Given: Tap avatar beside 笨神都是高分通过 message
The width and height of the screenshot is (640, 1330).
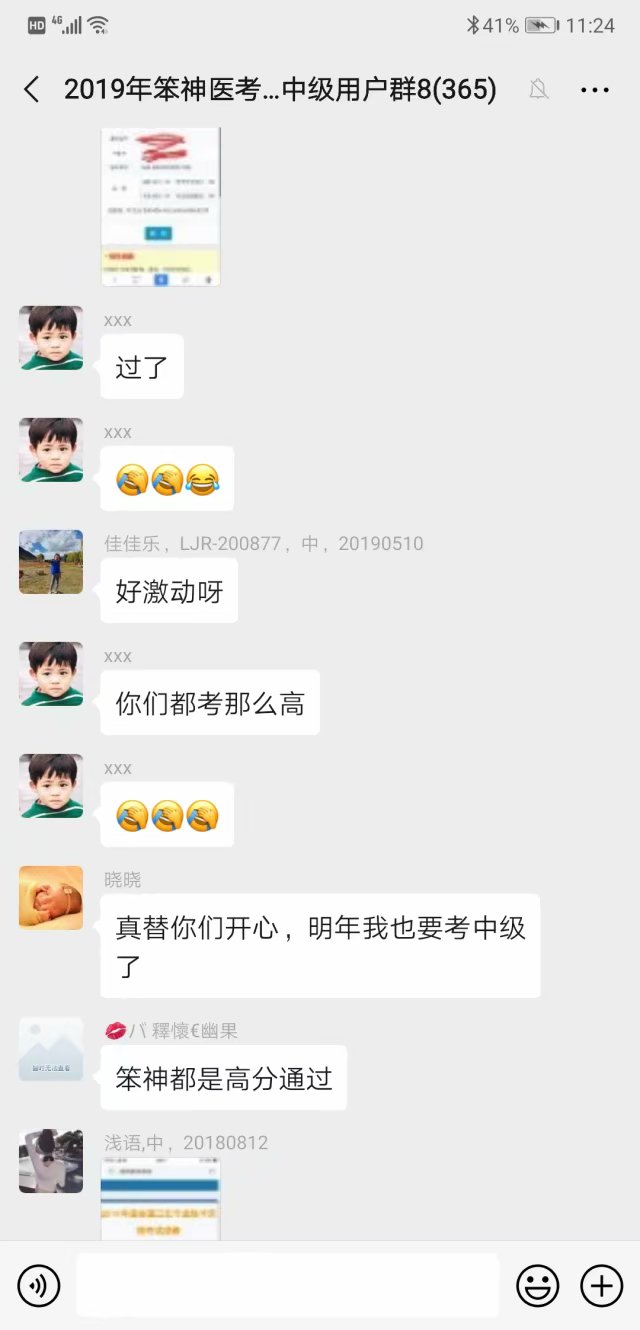Looking at the screenshot, I should pos(51,1049).
